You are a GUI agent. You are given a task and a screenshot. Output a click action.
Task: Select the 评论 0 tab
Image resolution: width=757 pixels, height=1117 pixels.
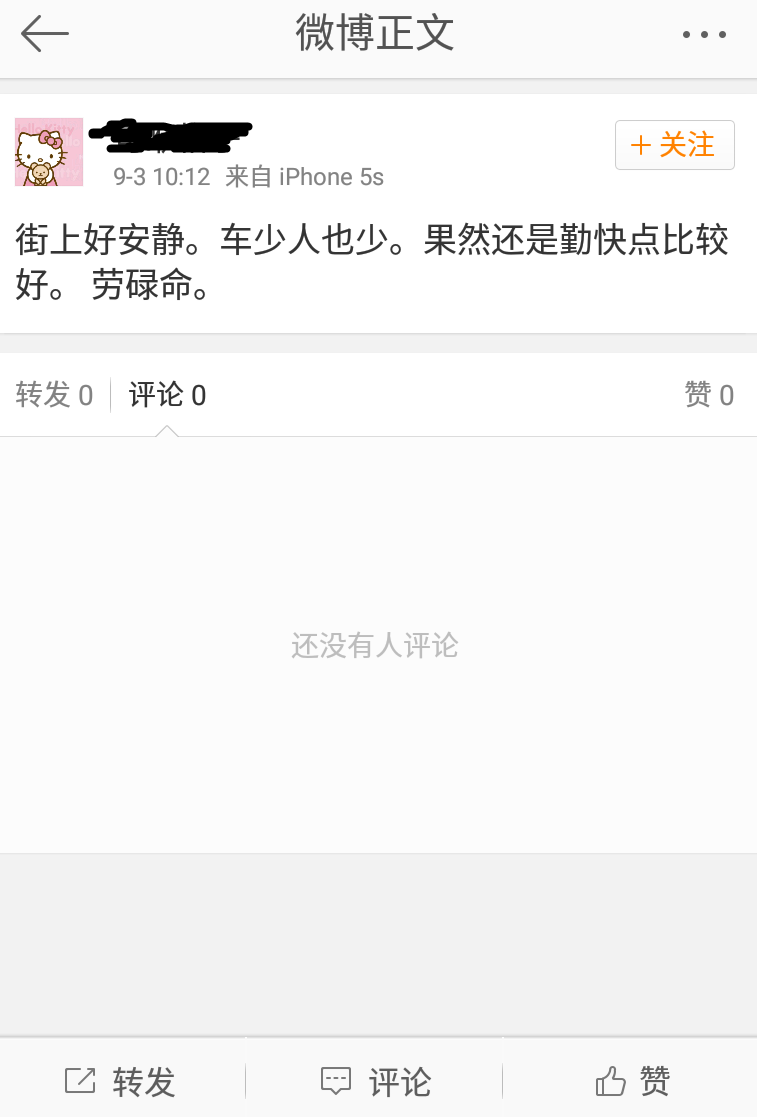pyautogui.click(x=167, y=396)
